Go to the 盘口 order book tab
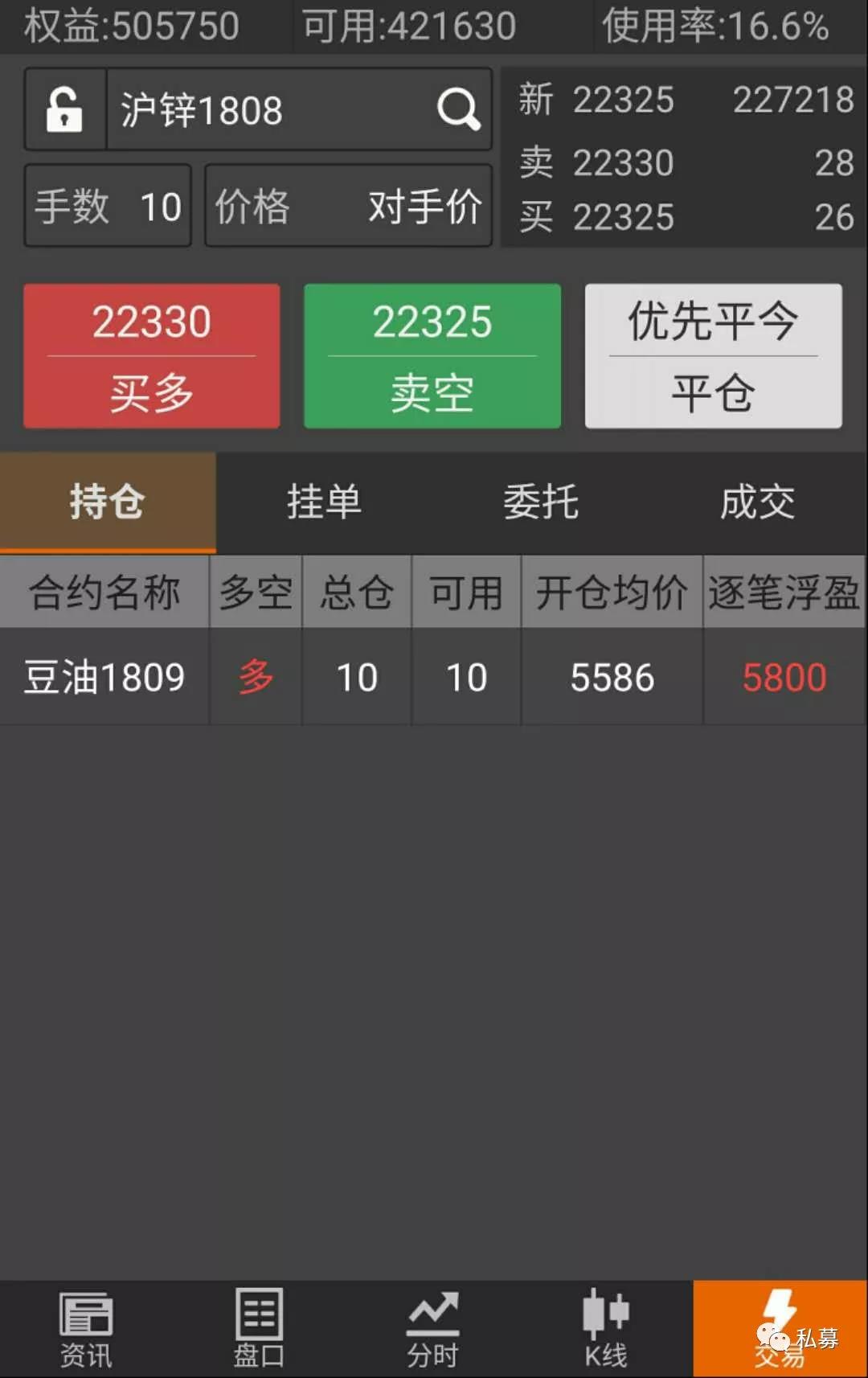868x1378 pixels. (x=259, y=1330)
